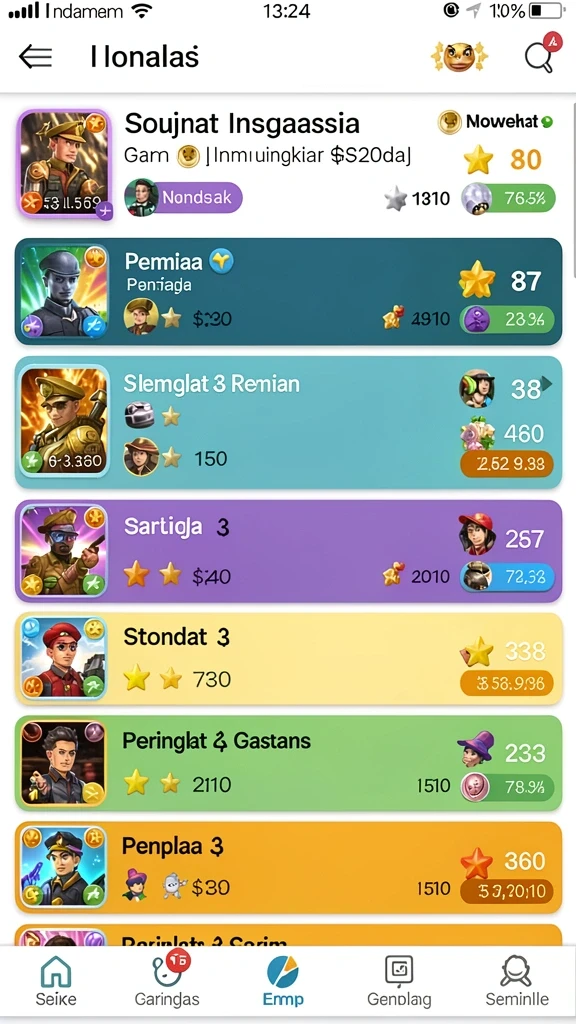
Task: Open the Penplaa 3 card
Action: [x=288, y=867]
